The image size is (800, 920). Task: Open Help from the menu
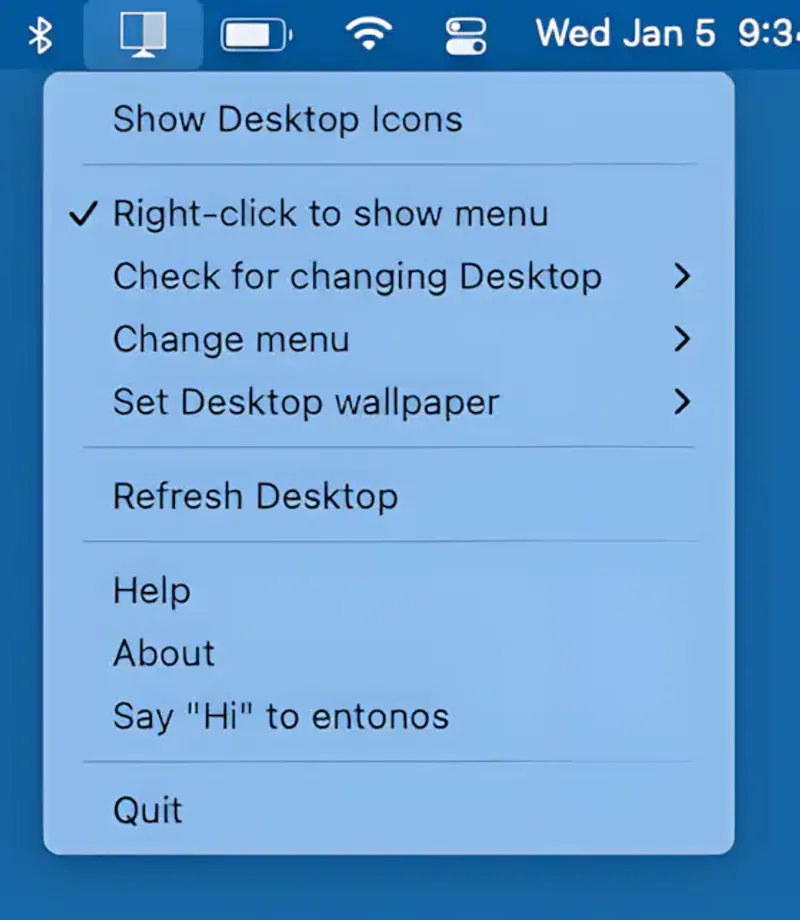[x=152, y=590]
